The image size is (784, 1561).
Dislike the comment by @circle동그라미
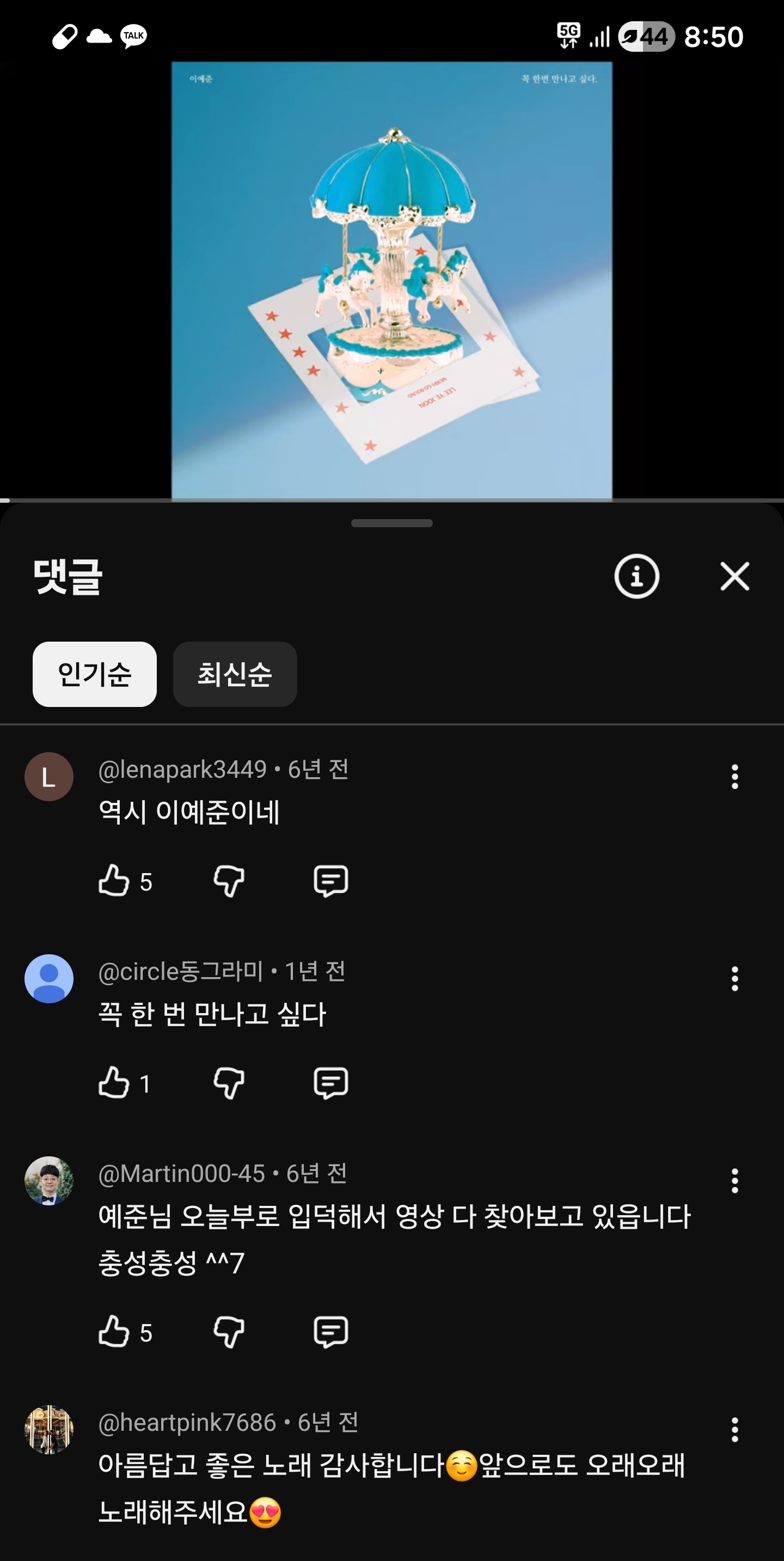coord(229,1082)
